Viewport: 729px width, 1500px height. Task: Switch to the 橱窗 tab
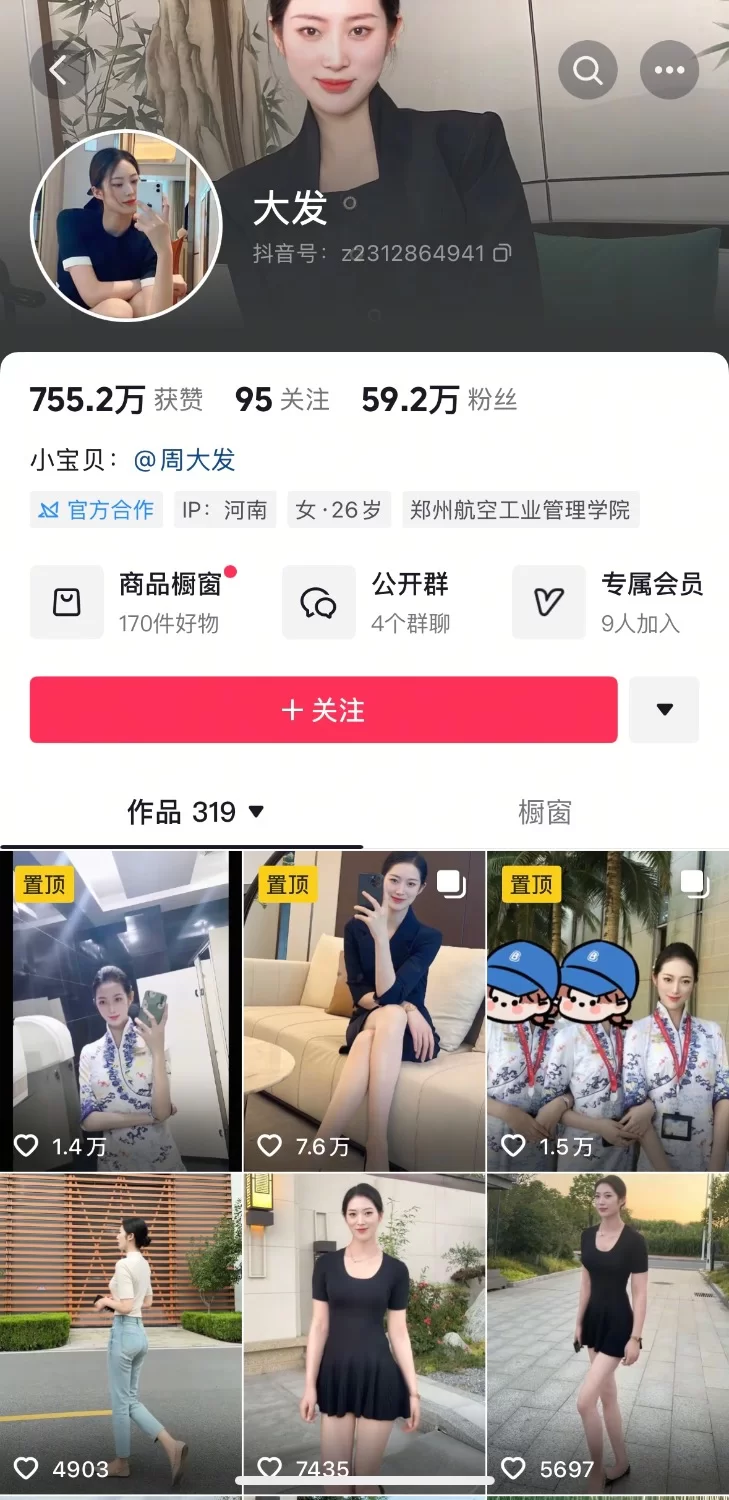tap(544, 812)
